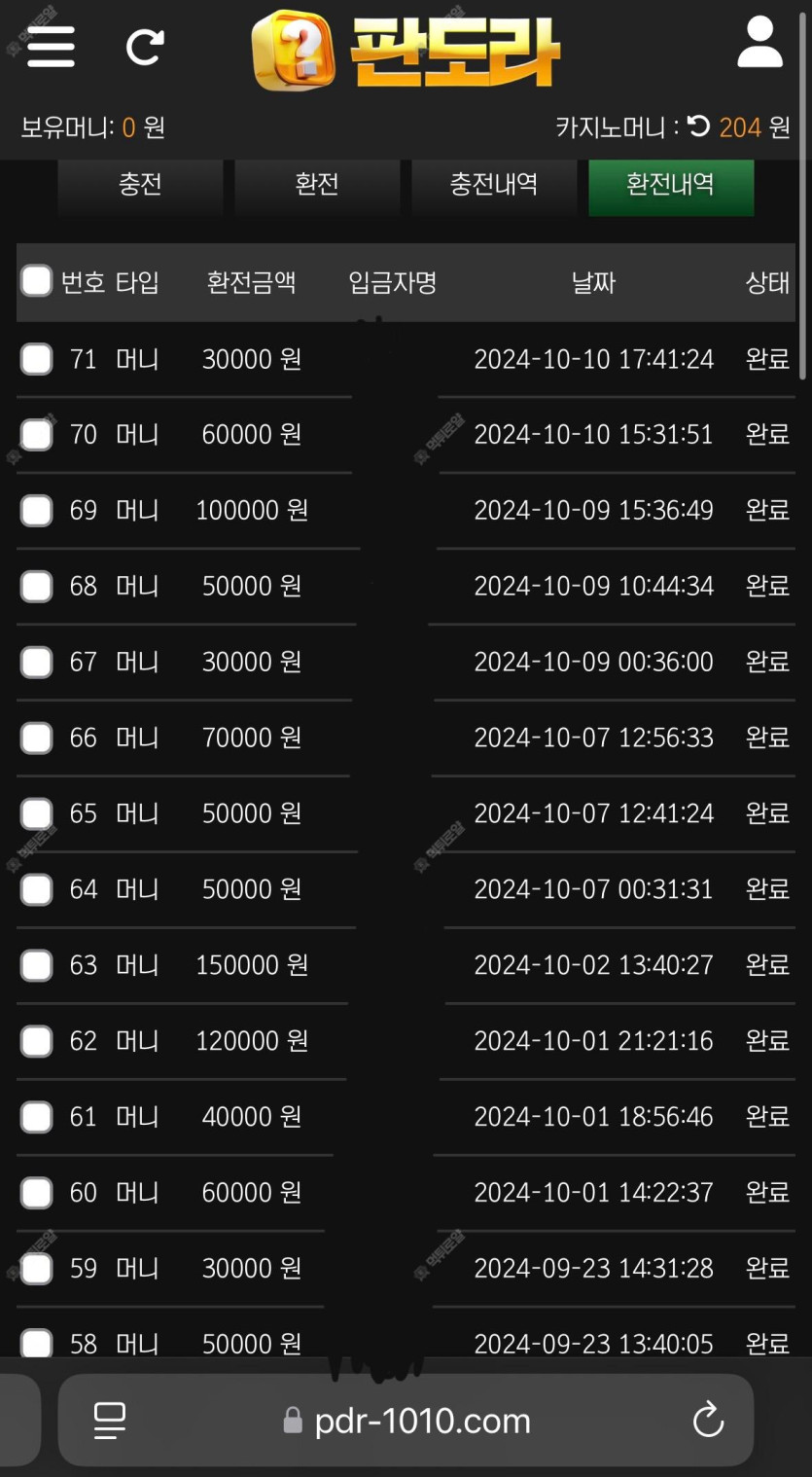Tick the checkbox for entry 69
The height and width of the screenshot is (1477, 812).
(36, 510)
